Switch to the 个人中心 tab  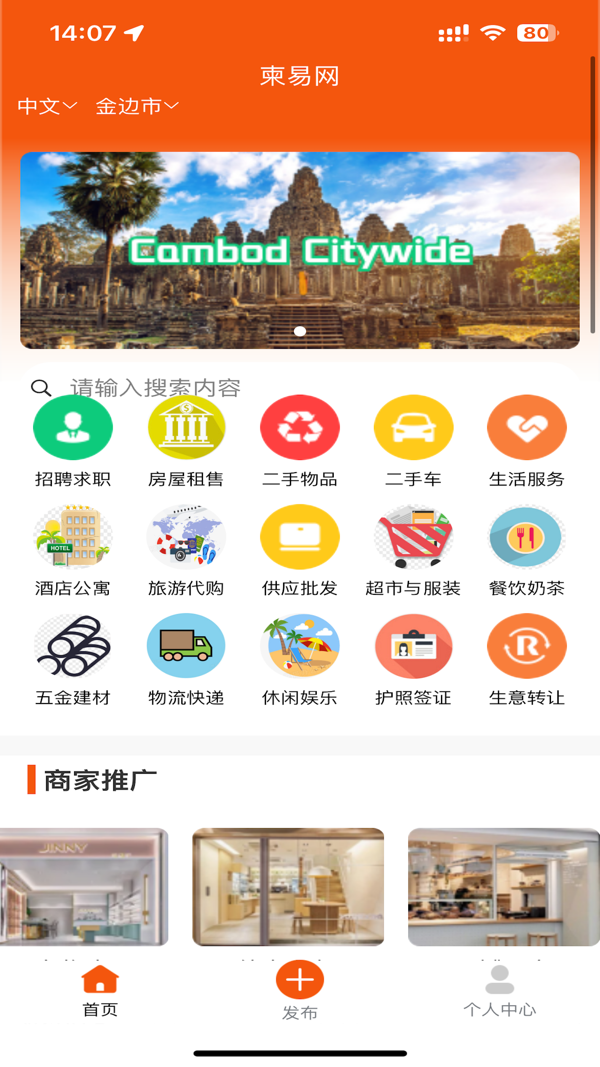point(500,990)
